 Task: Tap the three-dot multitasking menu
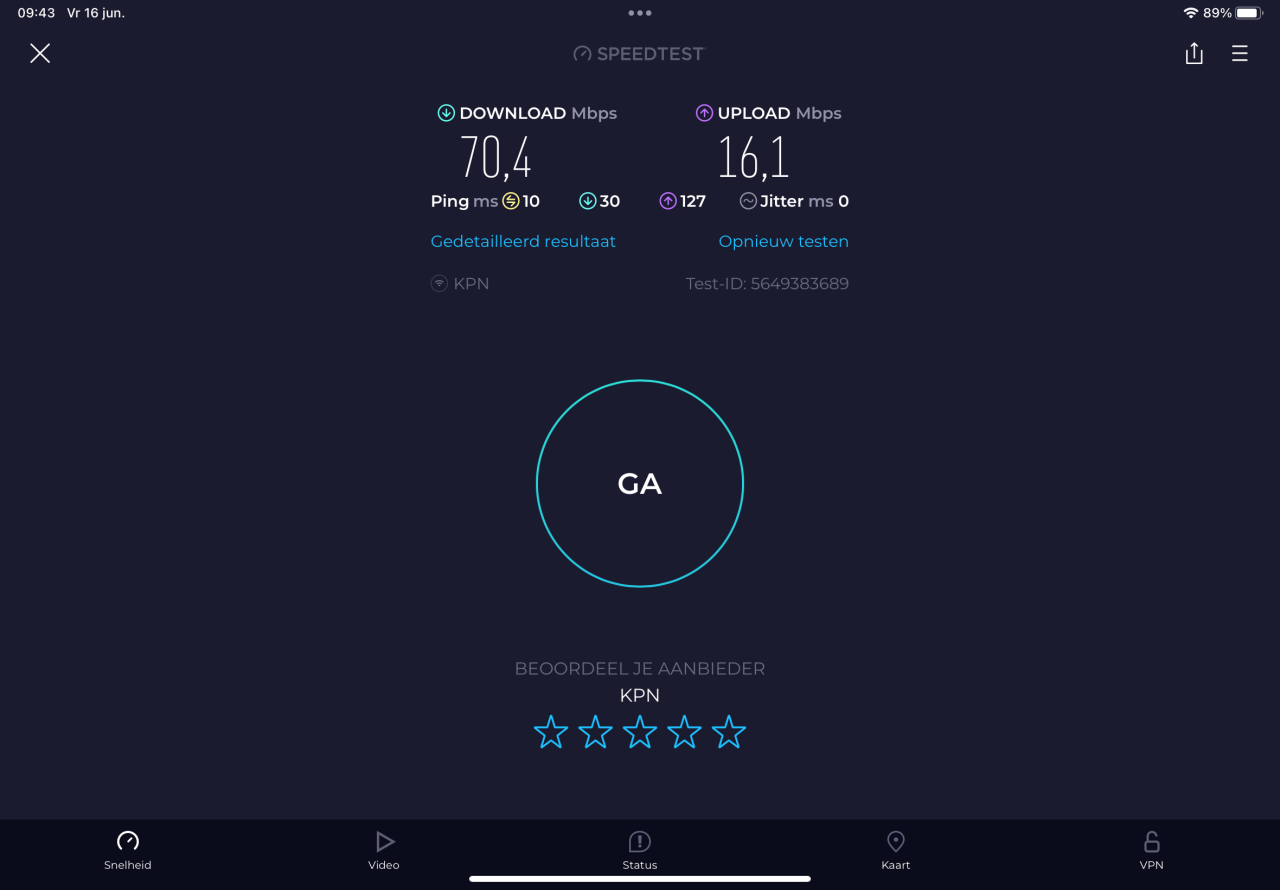tap(640, 13)
